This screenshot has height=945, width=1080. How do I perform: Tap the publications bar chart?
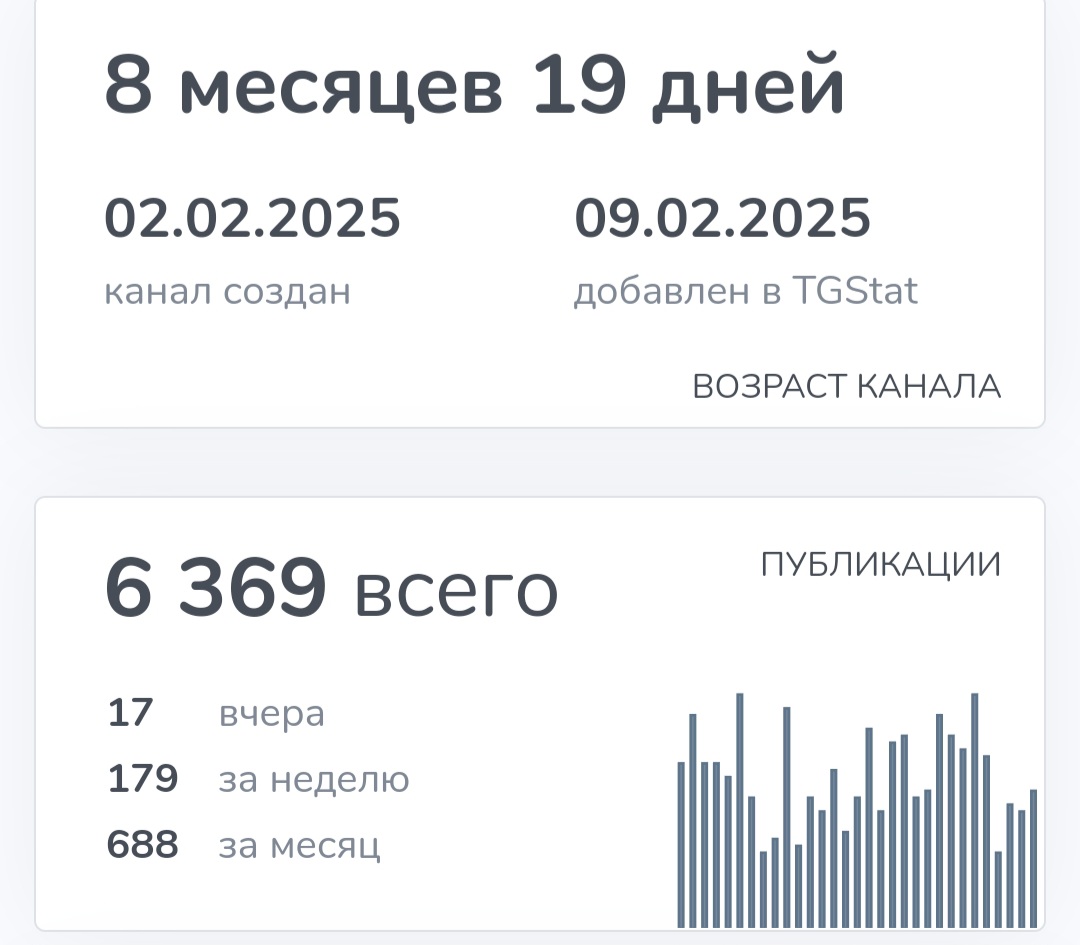click(x=857, y=811)
